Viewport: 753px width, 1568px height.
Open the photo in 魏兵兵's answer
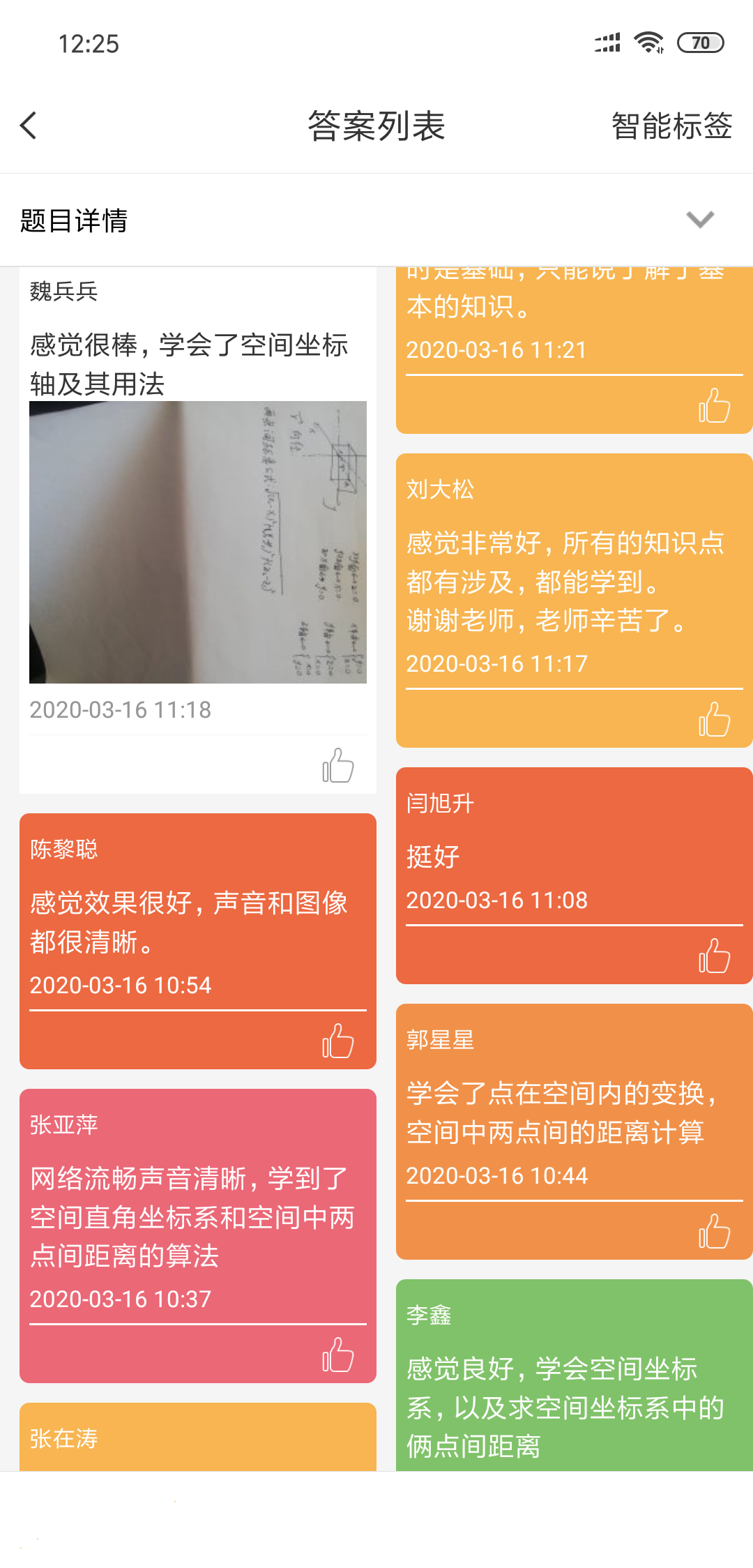pyautogui.click(x=197, y=542)
